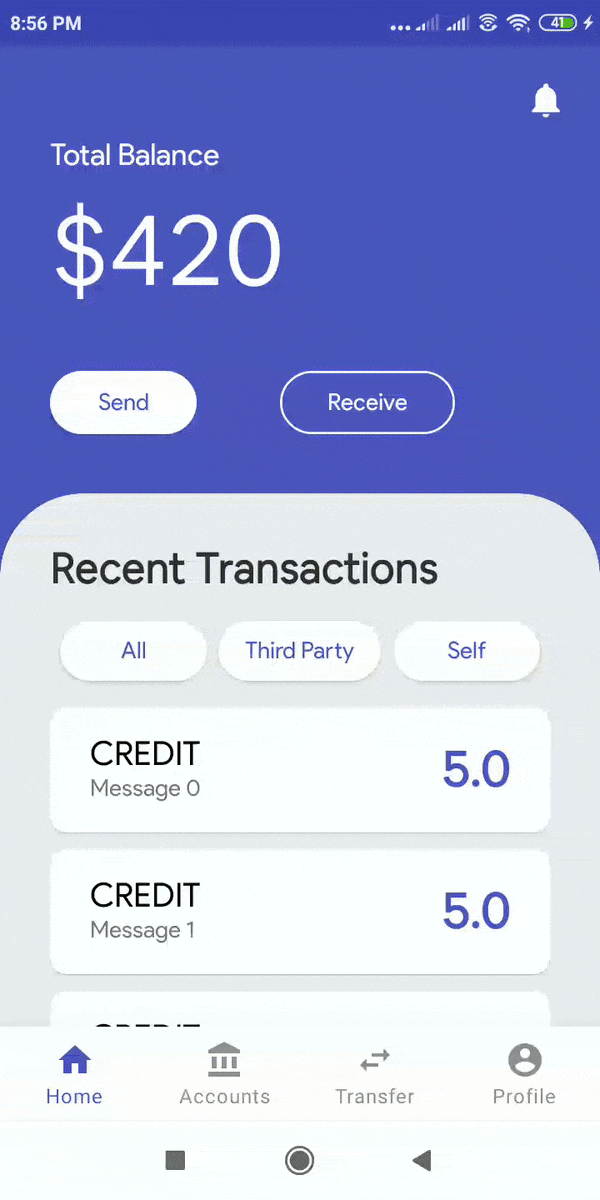Image resolution: width=600 pixels, height=1200 pixels.
Task: Go to the Transfer tab
Action: pyautogui.click(x=375, y=1075)
